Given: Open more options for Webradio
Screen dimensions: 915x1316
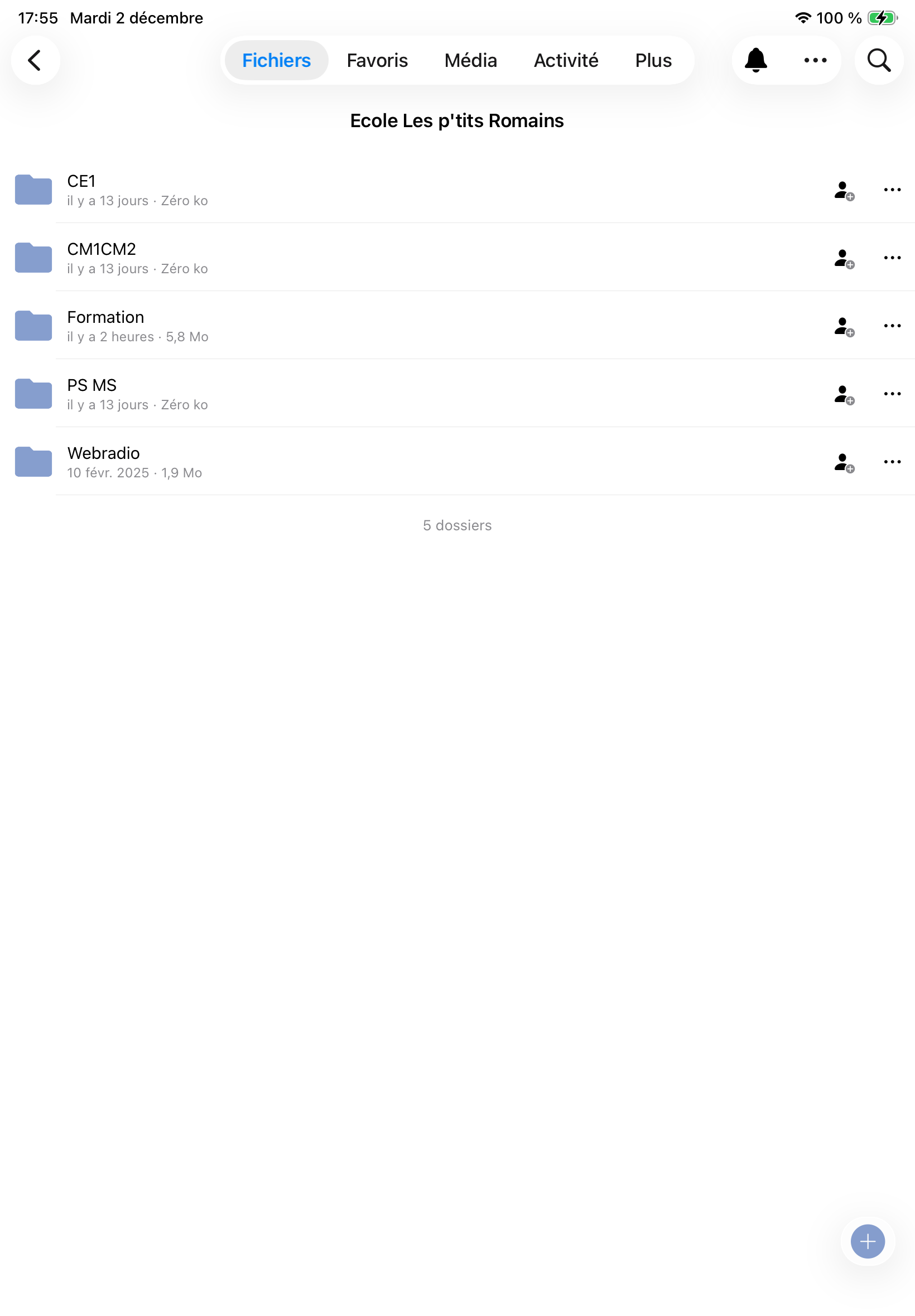Looking at the screenshot, I should pyautogui.click(x=892, y=462).
